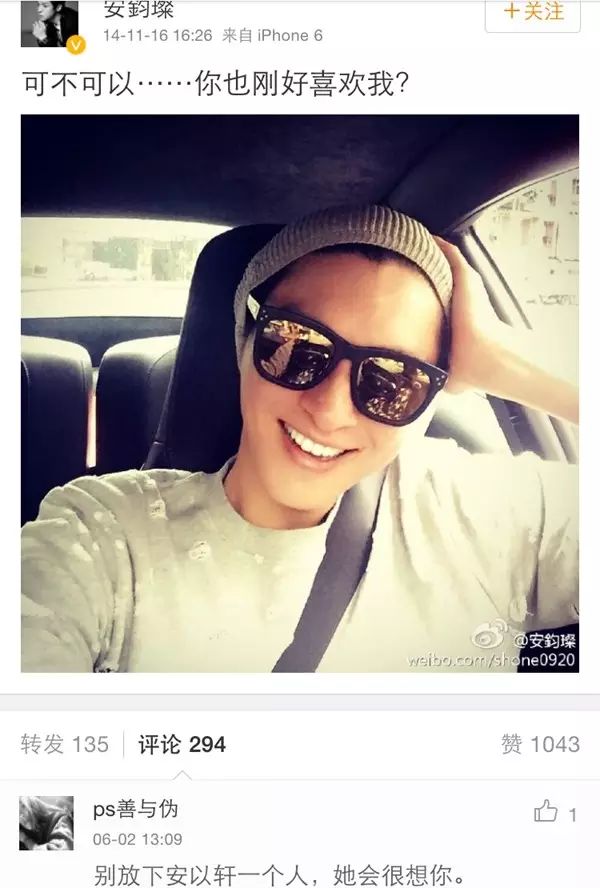
Task: Open the username 安鈞璨 at the top
Action: [x=139, y=10]
